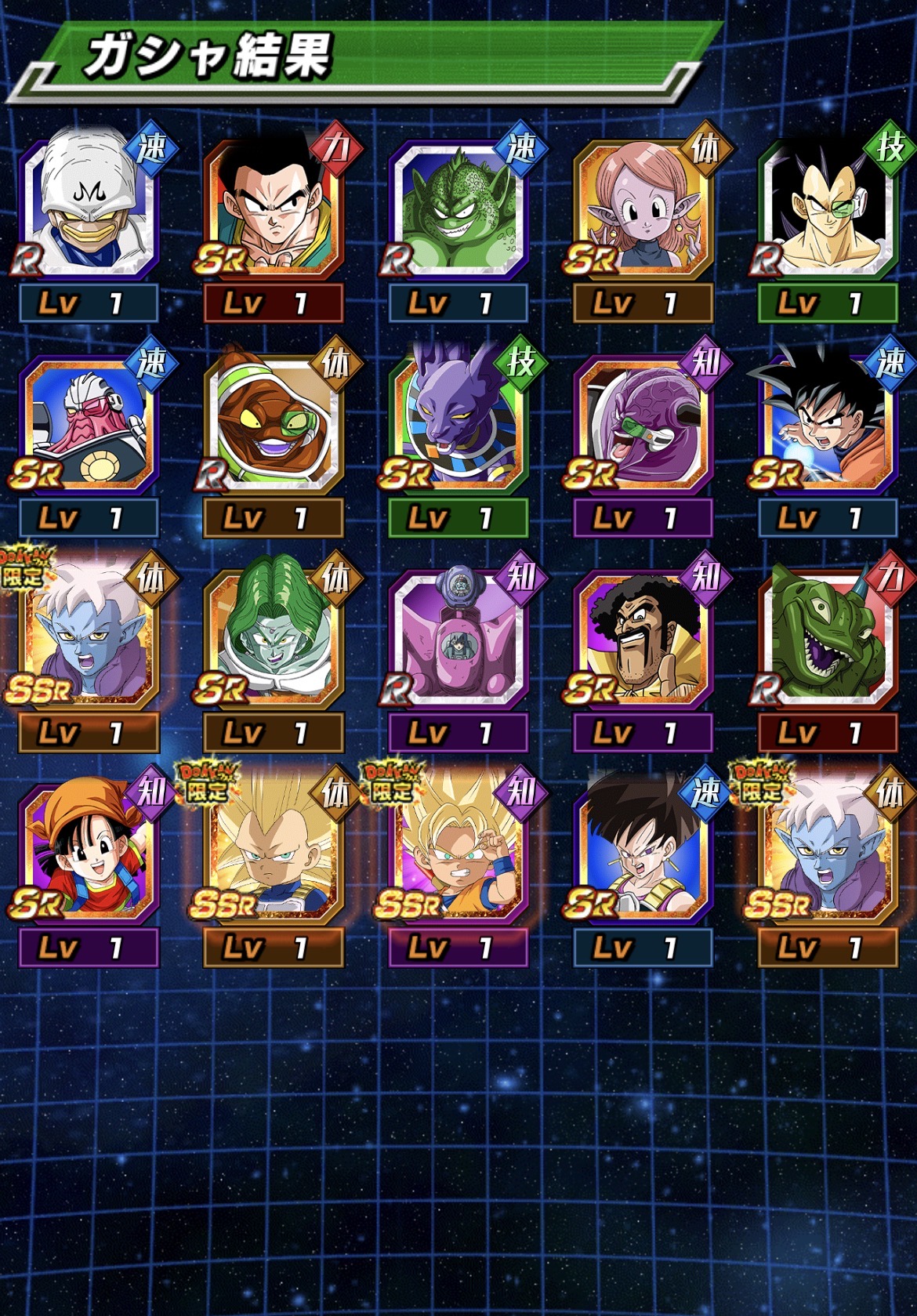Screen dimensions: 917x1316
Task: Select the SSR Super Saiyan Goku kid card
Action: [x=458, y=853]
